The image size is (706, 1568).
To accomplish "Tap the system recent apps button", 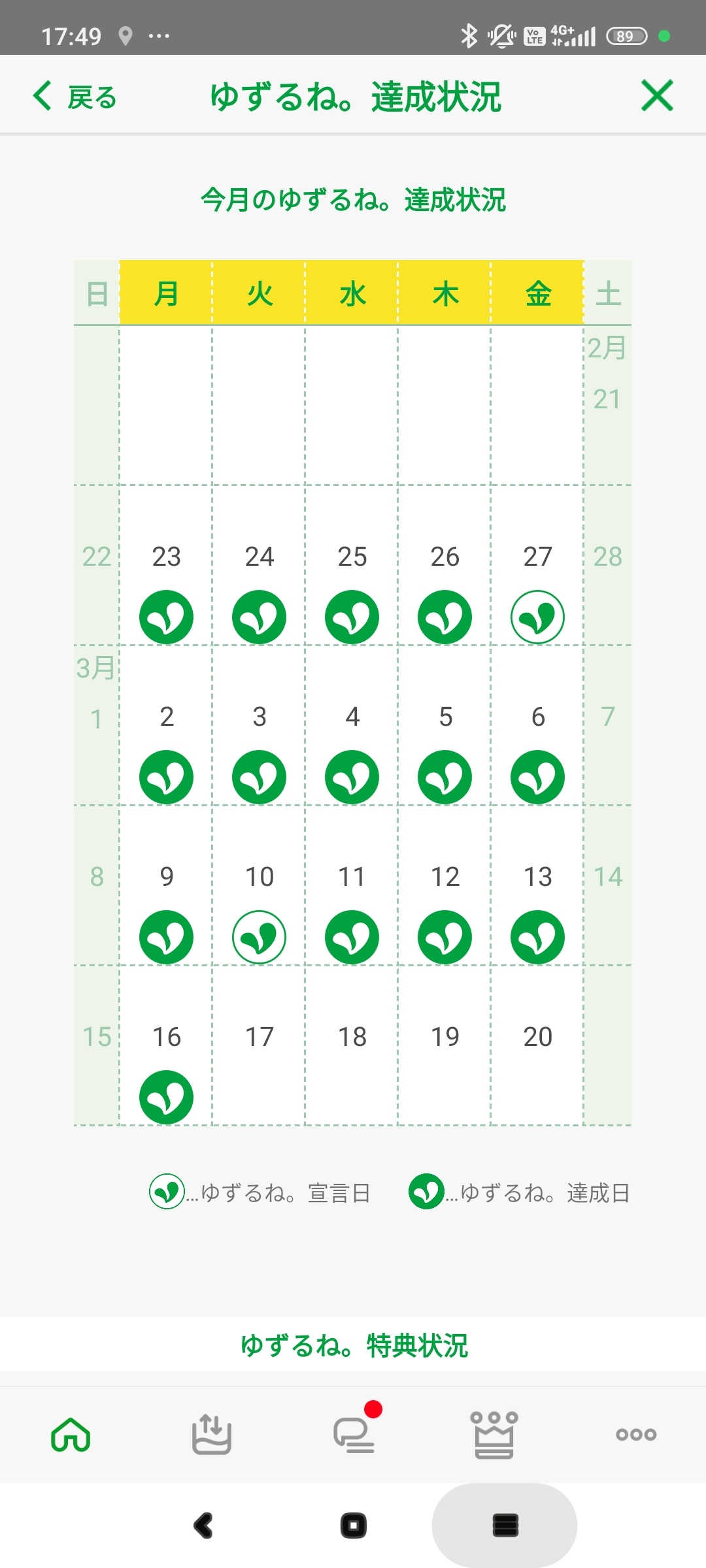I will pyautogui.click(x=505, y=1526).
